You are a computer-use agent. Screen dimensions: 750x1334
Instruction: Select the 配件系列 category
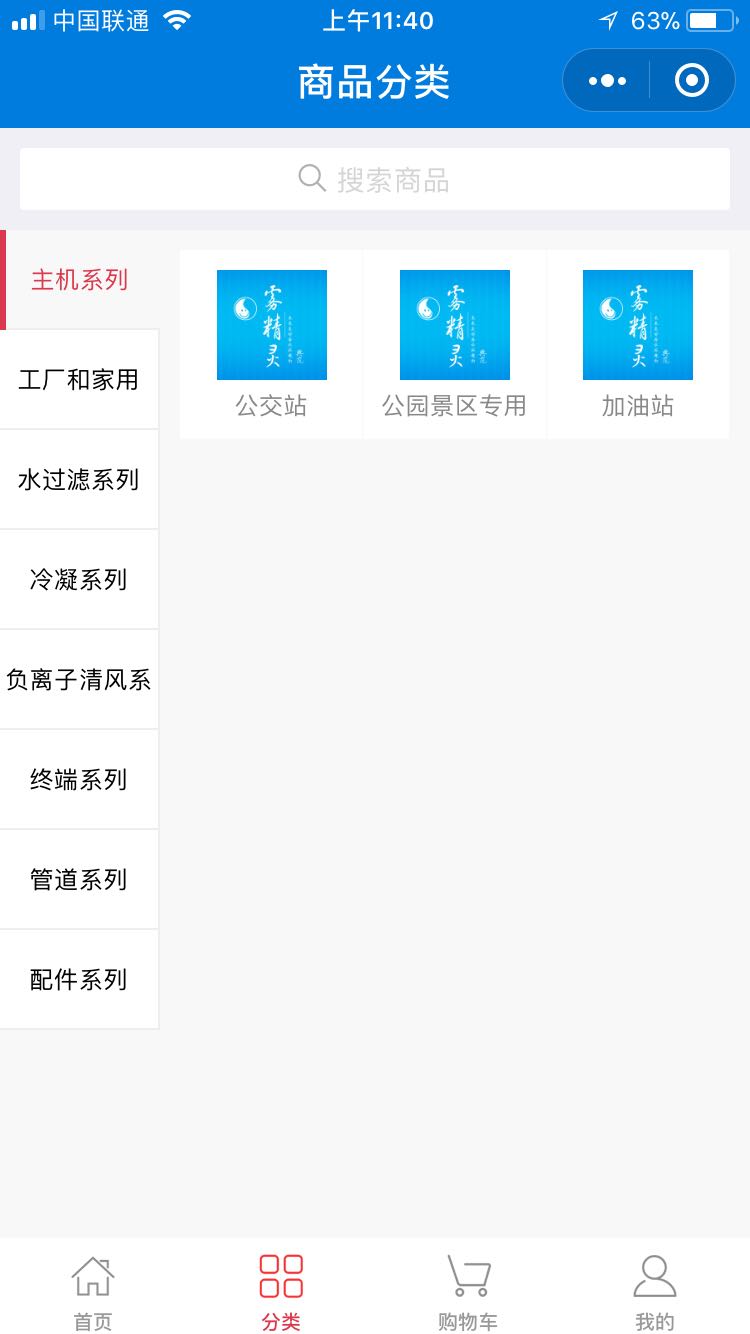point(80,980)
